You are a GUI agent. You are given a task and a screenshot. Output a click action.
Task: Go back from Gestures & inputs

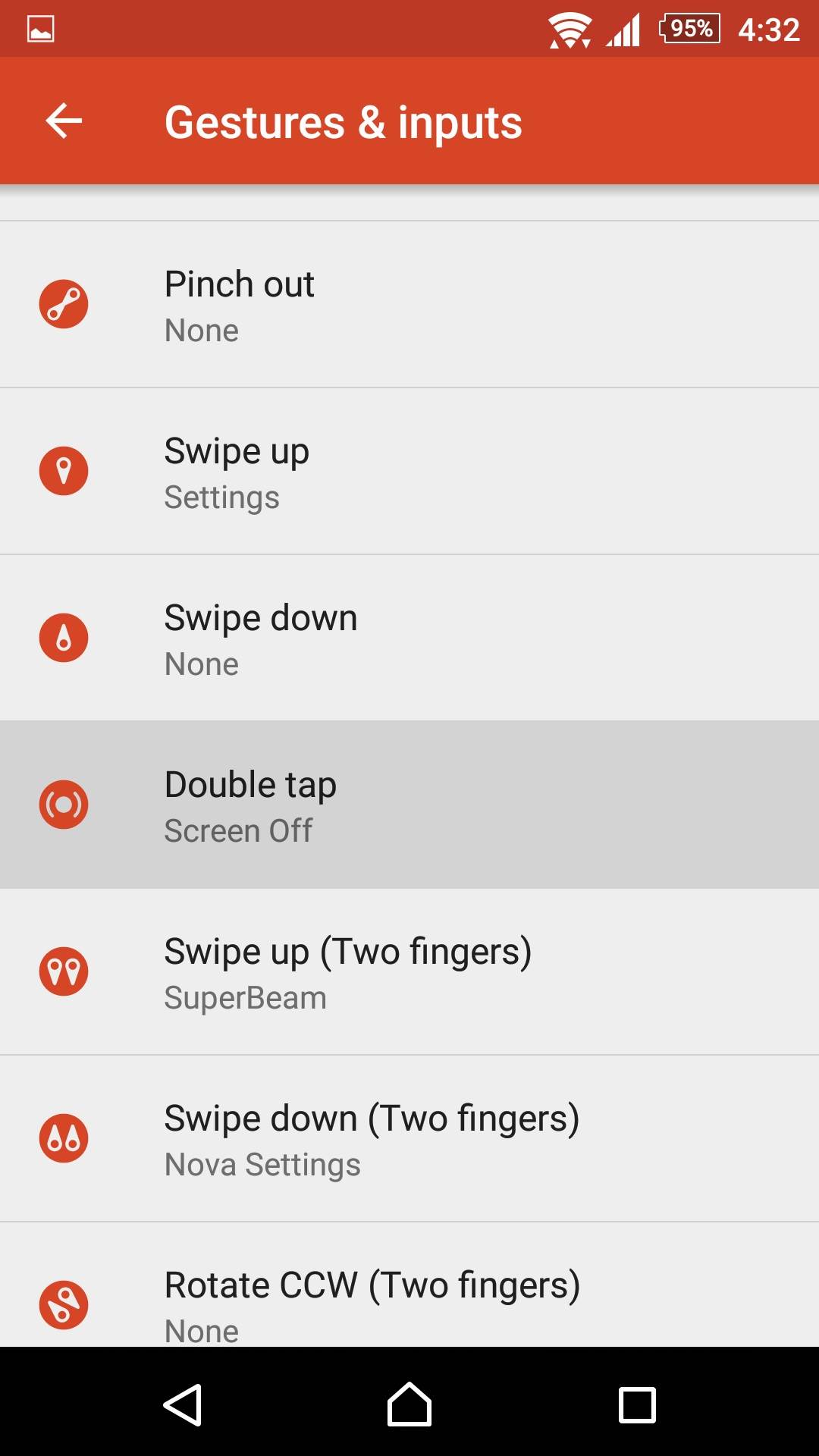point(64,121)
